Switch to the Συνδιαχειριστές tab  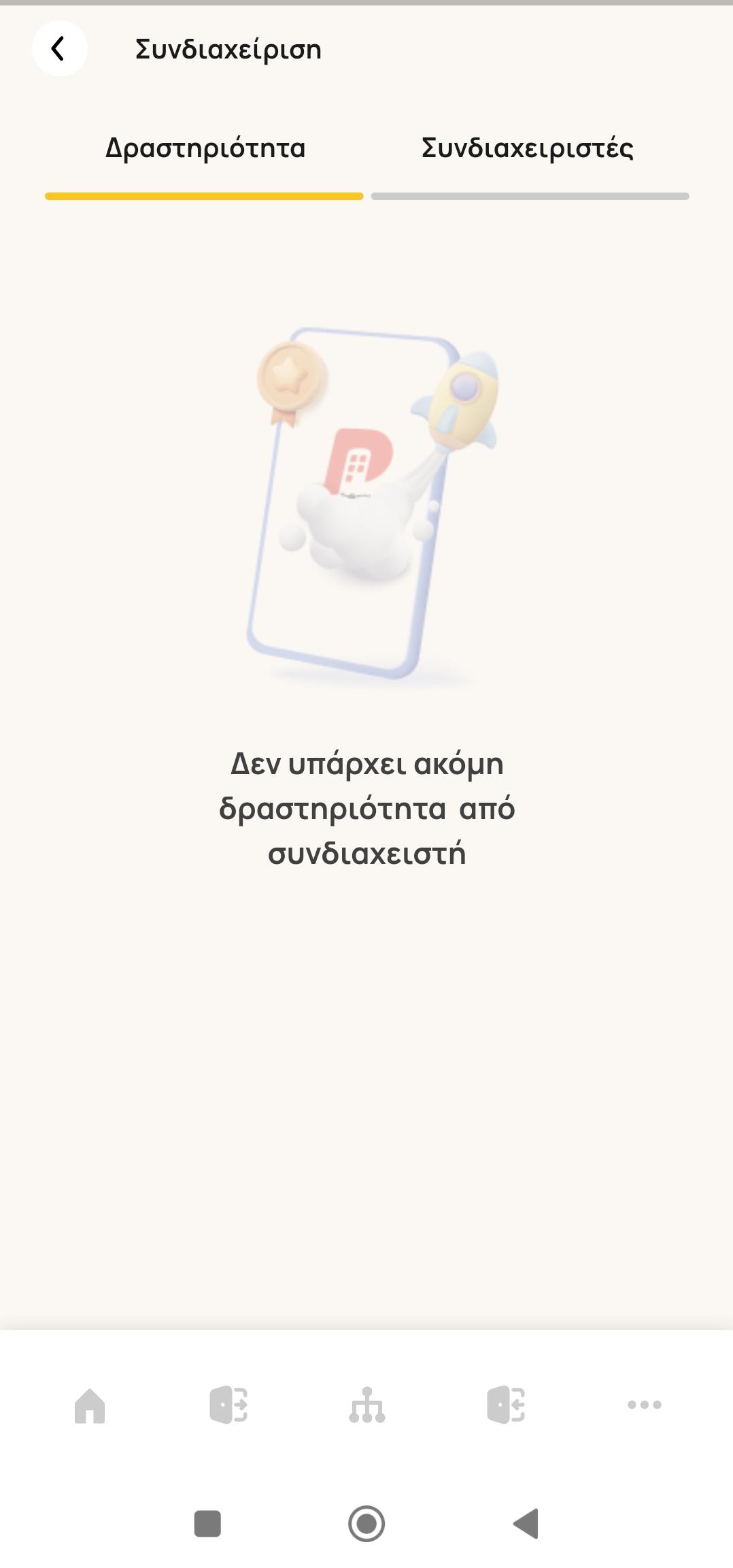pyautogui.click(x=528, y=148)
